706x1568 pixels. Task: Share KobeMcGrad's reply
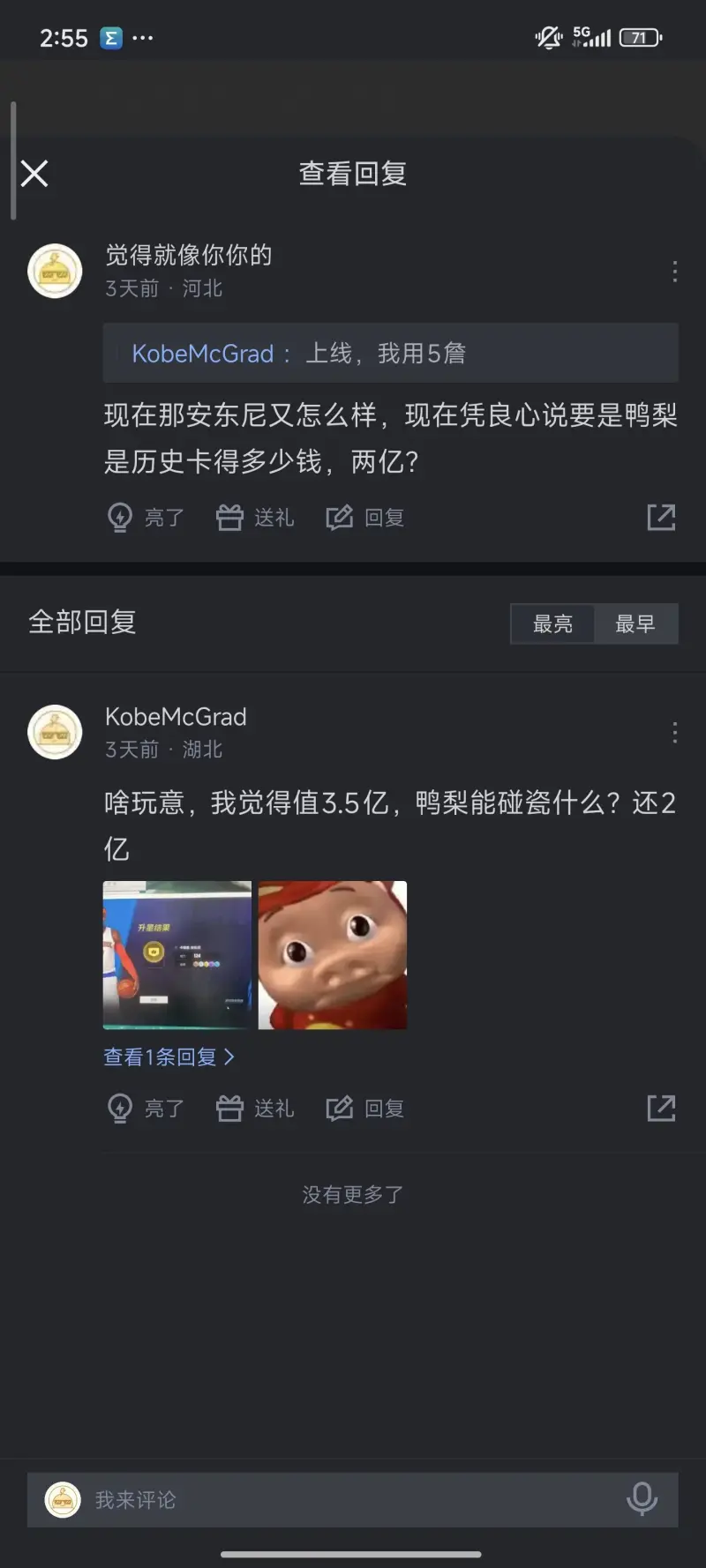tap(661, 1109)
